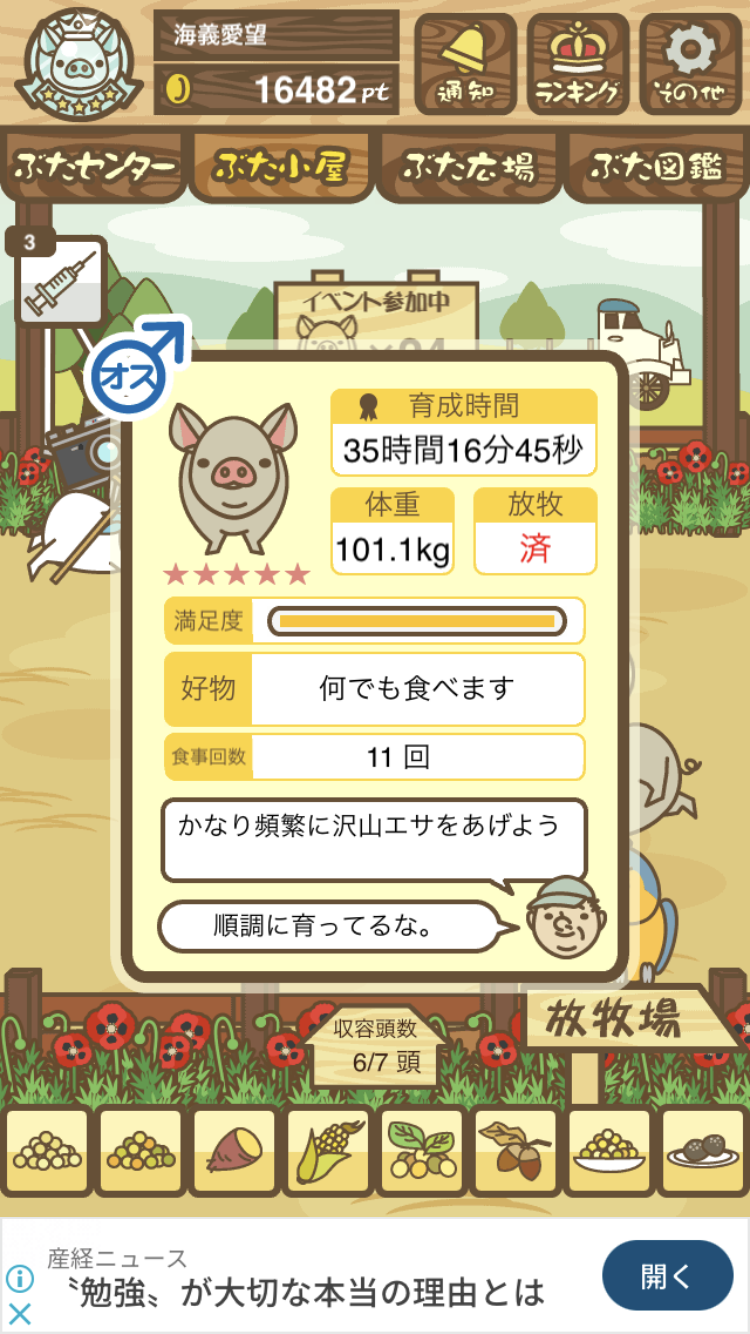Select the dark dumpling plate feed
This screenshot has height=1334, width=750.
pos(703,1153)
